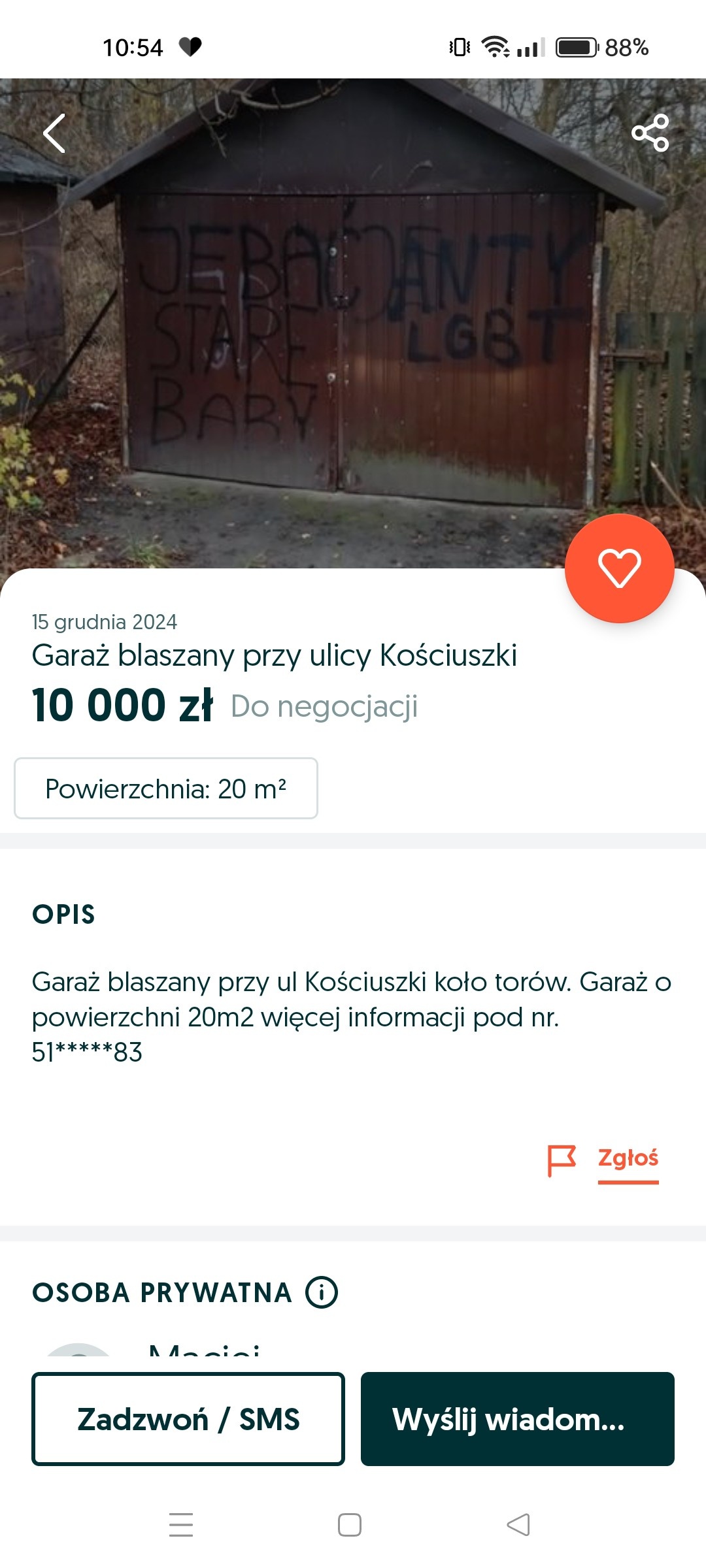This screenshot has width=706, height=1568.
Task: Show info about Osoba prywatna
Action: point(322,1292)
